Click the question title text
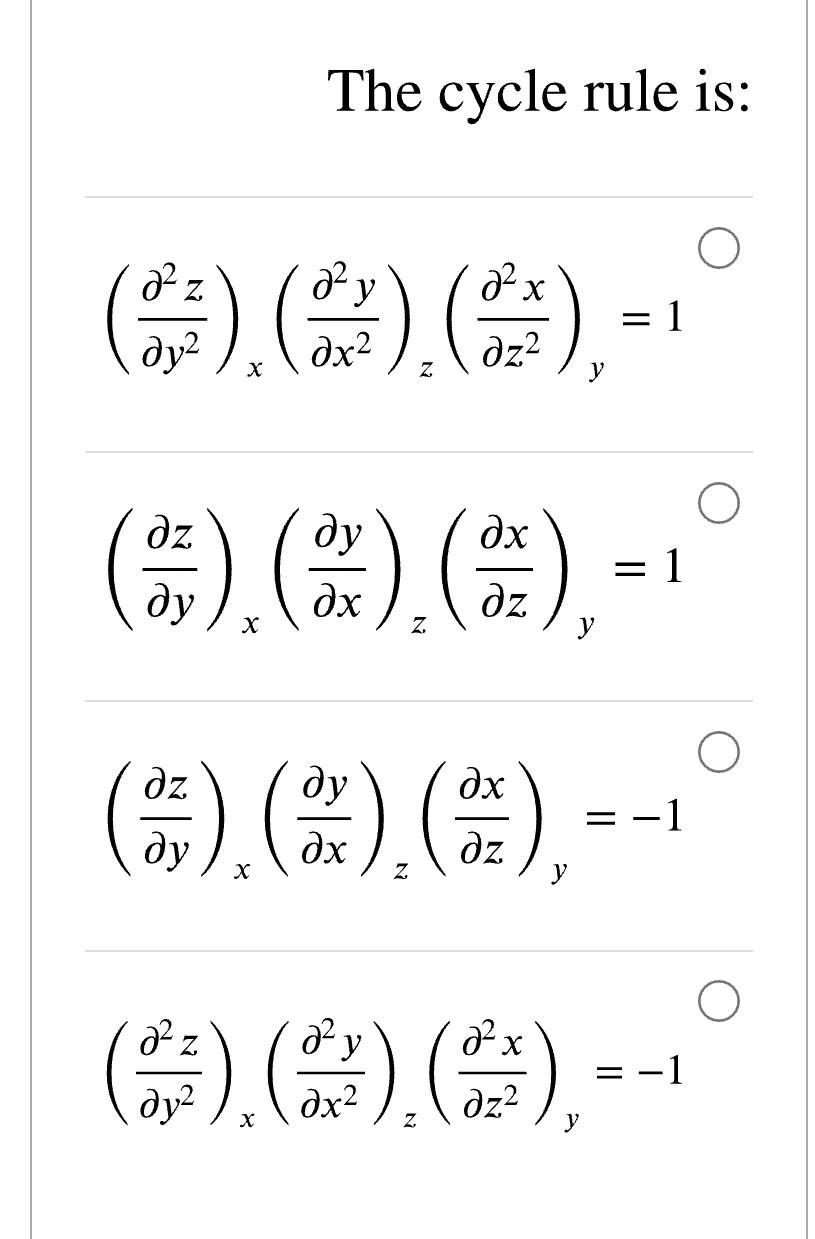 click(540, 92)
